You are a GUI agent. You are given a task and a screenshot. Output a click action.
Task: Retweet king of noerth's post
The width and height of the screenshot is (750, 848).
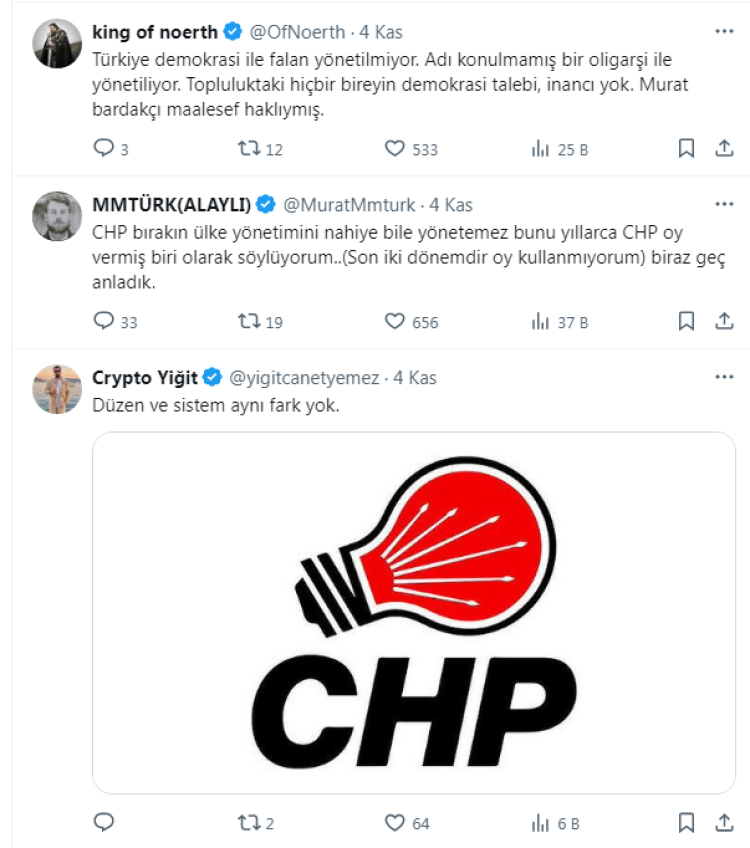(x=247, y=149)
